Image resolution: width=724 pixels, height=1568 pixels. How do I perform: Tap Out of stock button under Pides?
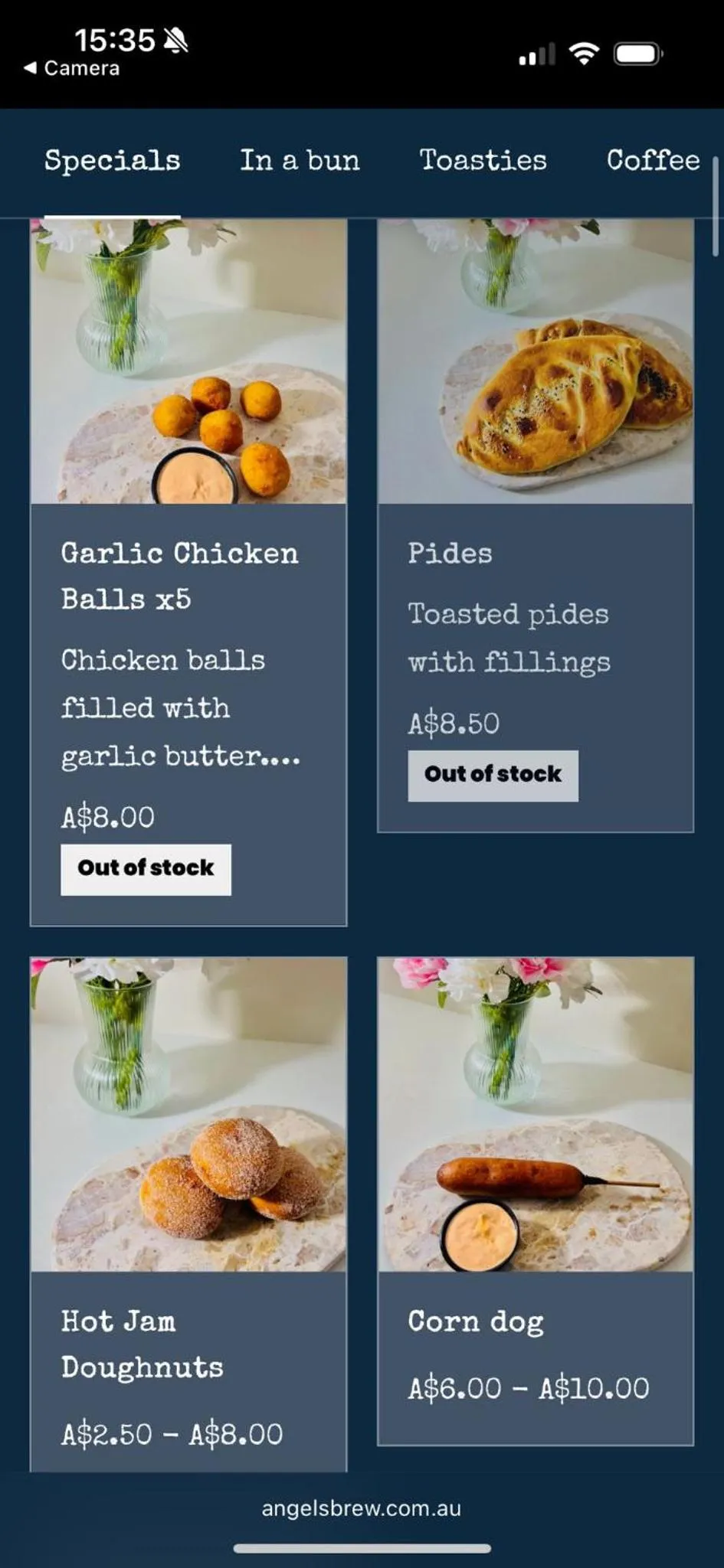(x=493, y=775)
